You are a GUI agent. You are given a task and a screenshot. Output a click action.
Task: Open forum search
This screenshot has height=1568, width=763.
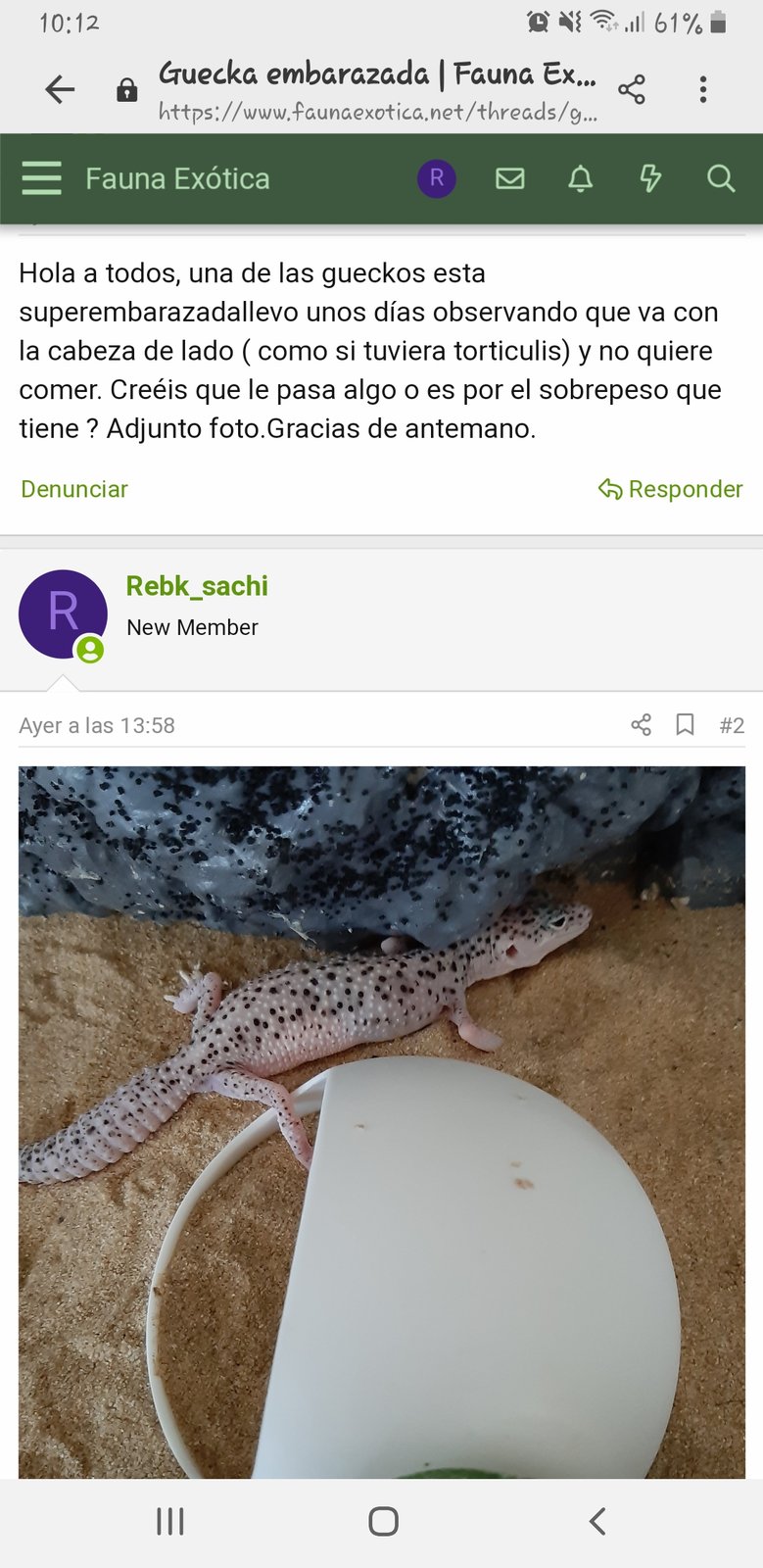coord(721,178)
